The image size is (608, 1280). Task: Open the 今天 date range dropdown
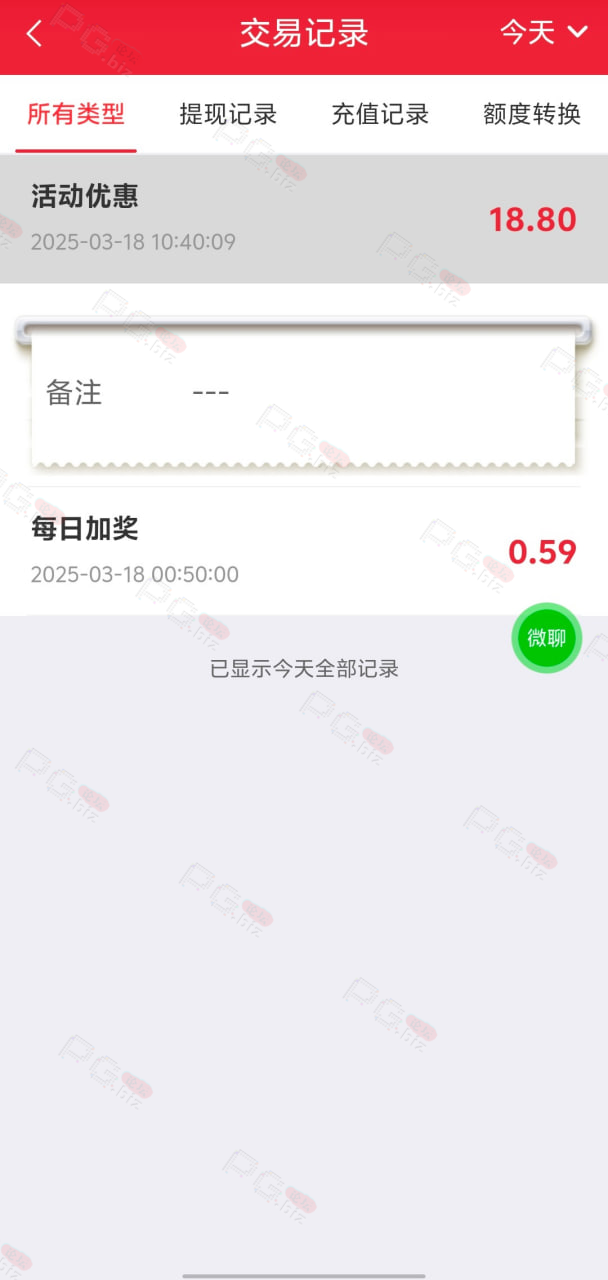click(544, 32)
